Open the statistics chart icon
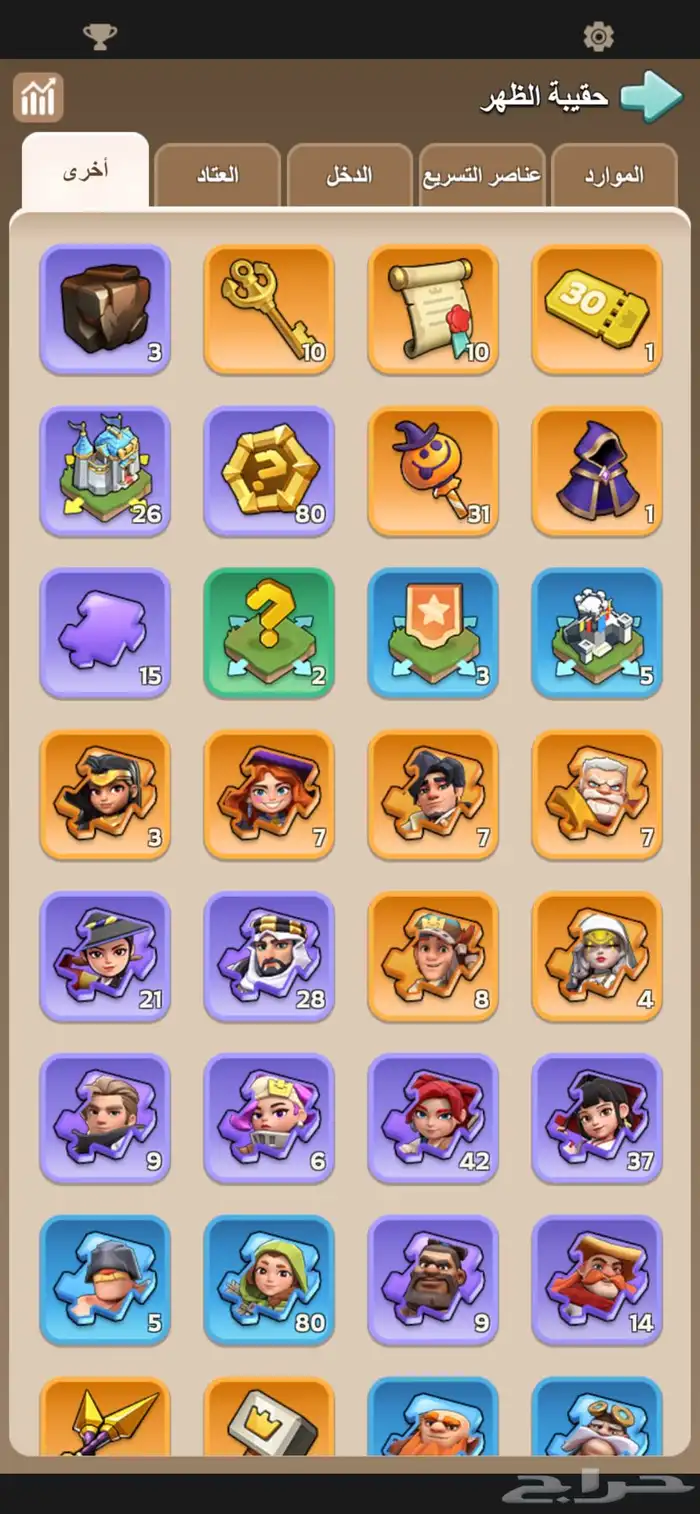 pyautogui.click(x=38, y=98)
